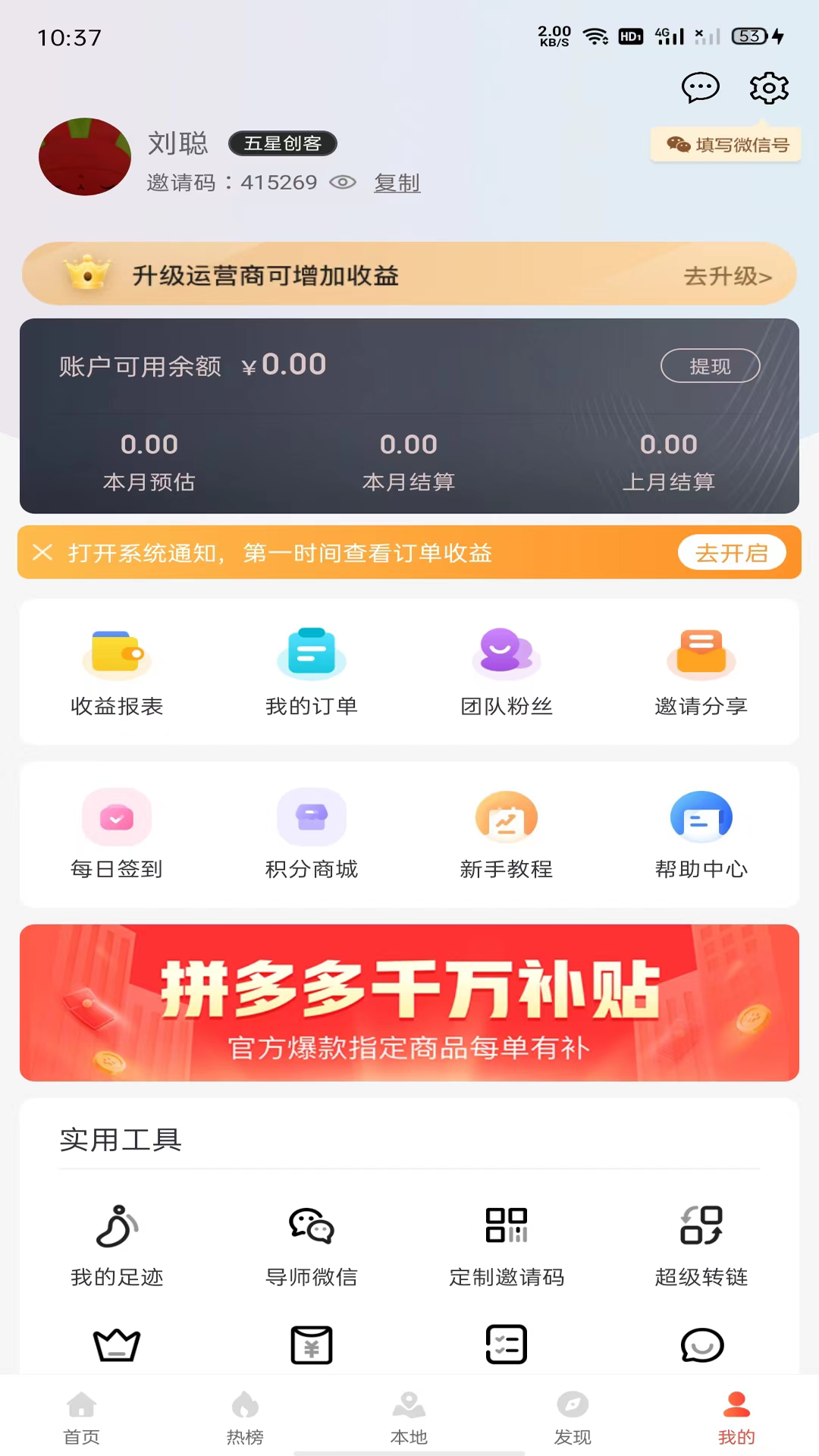Switch to the 首页 home tab
This screenshot has width=819, height=1456.
82,1417
